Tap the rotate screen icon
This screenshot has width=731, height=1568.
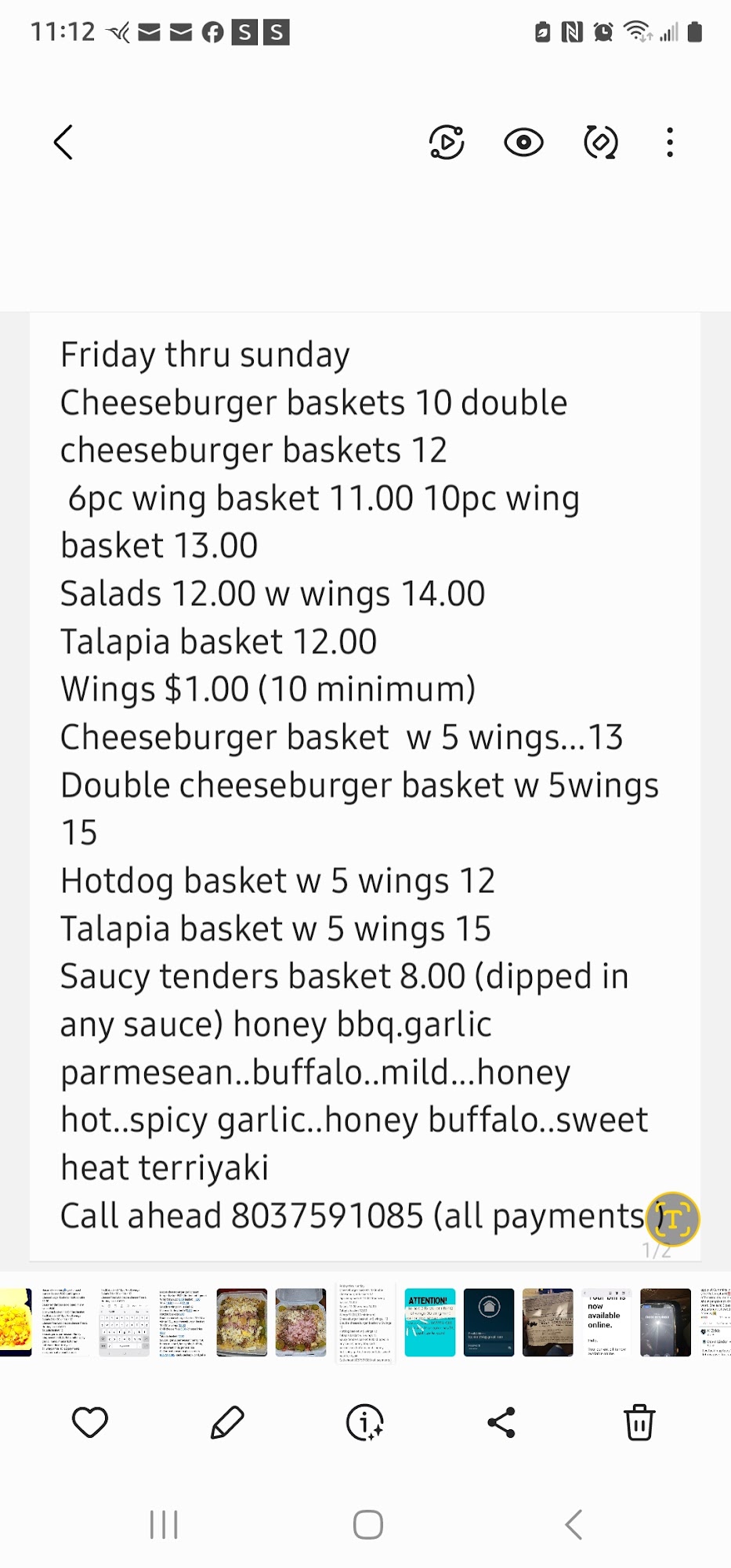point(601,143)
